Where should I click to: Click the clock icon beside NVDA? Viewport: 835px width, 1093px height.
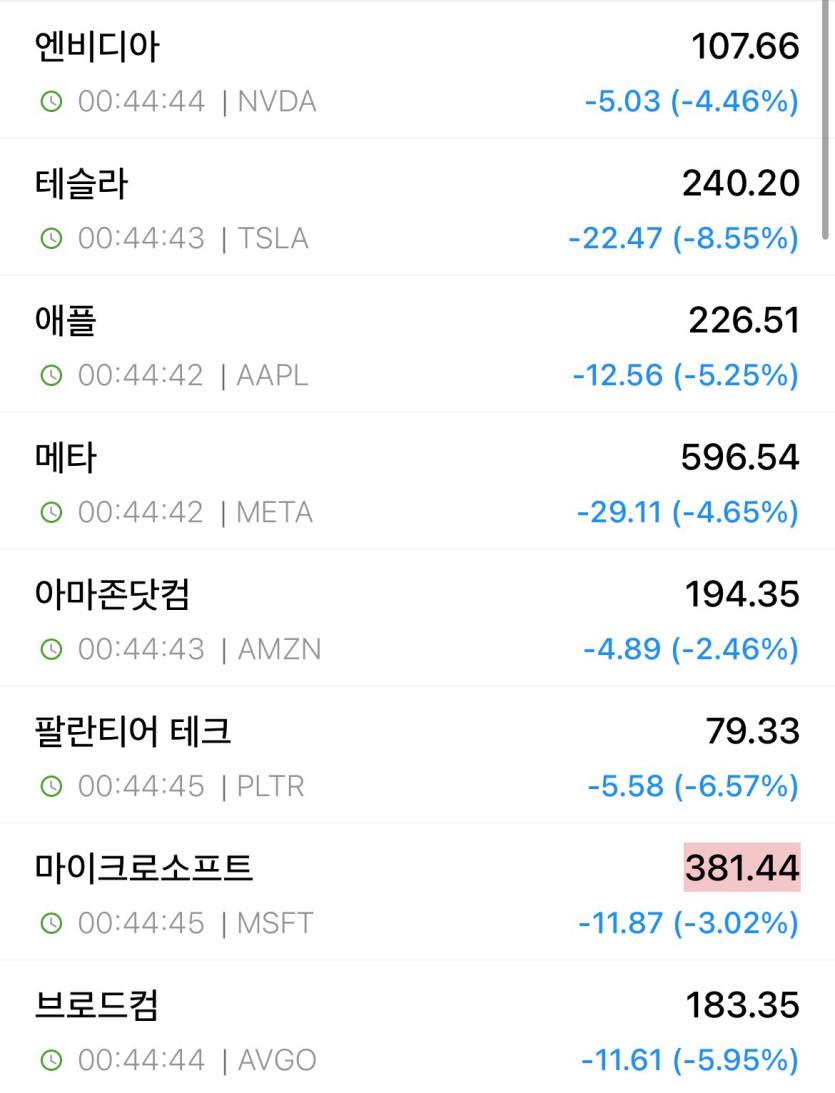click(x=51, y=101)
